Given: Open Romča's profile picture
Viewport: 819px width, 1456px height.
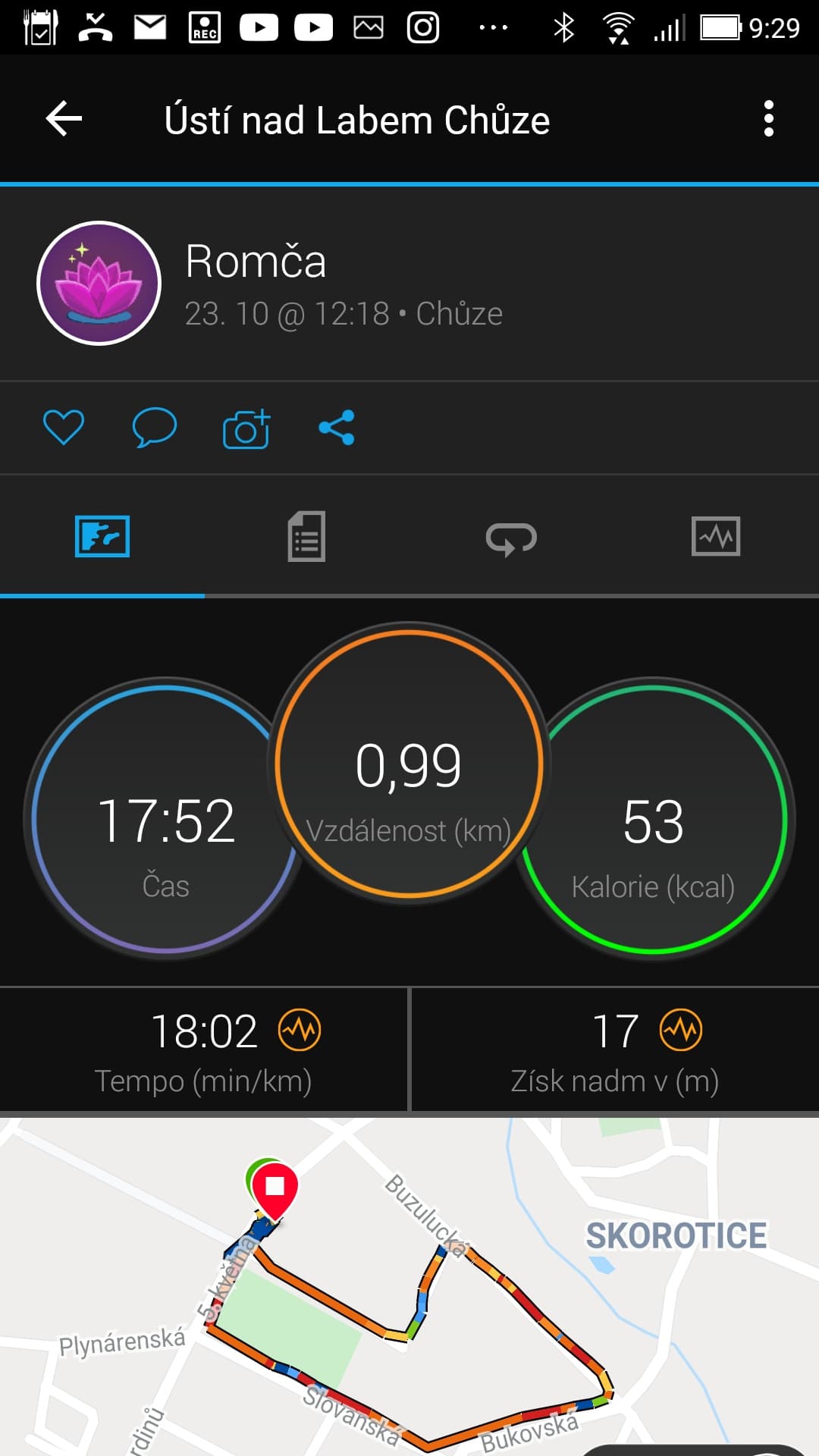Looking at the screenshot, I should [99, 283].
